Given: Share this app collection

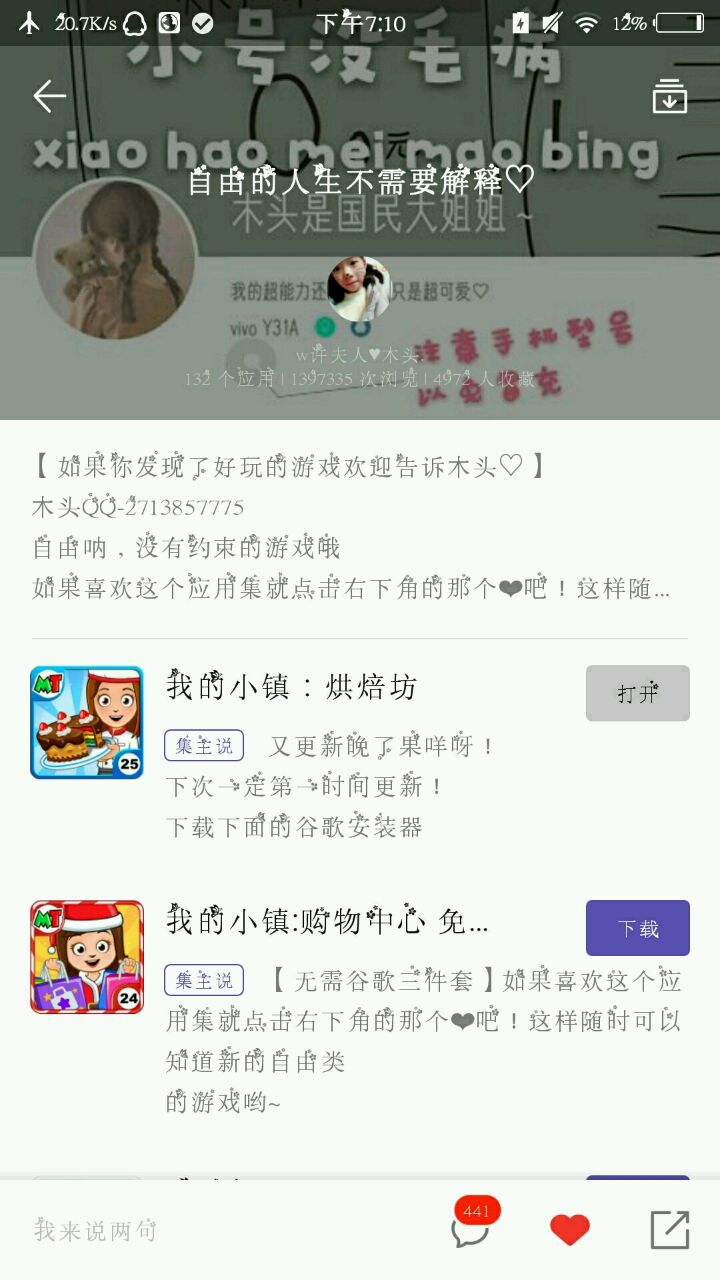Looking at the screenshot, I should point(670,1230).
